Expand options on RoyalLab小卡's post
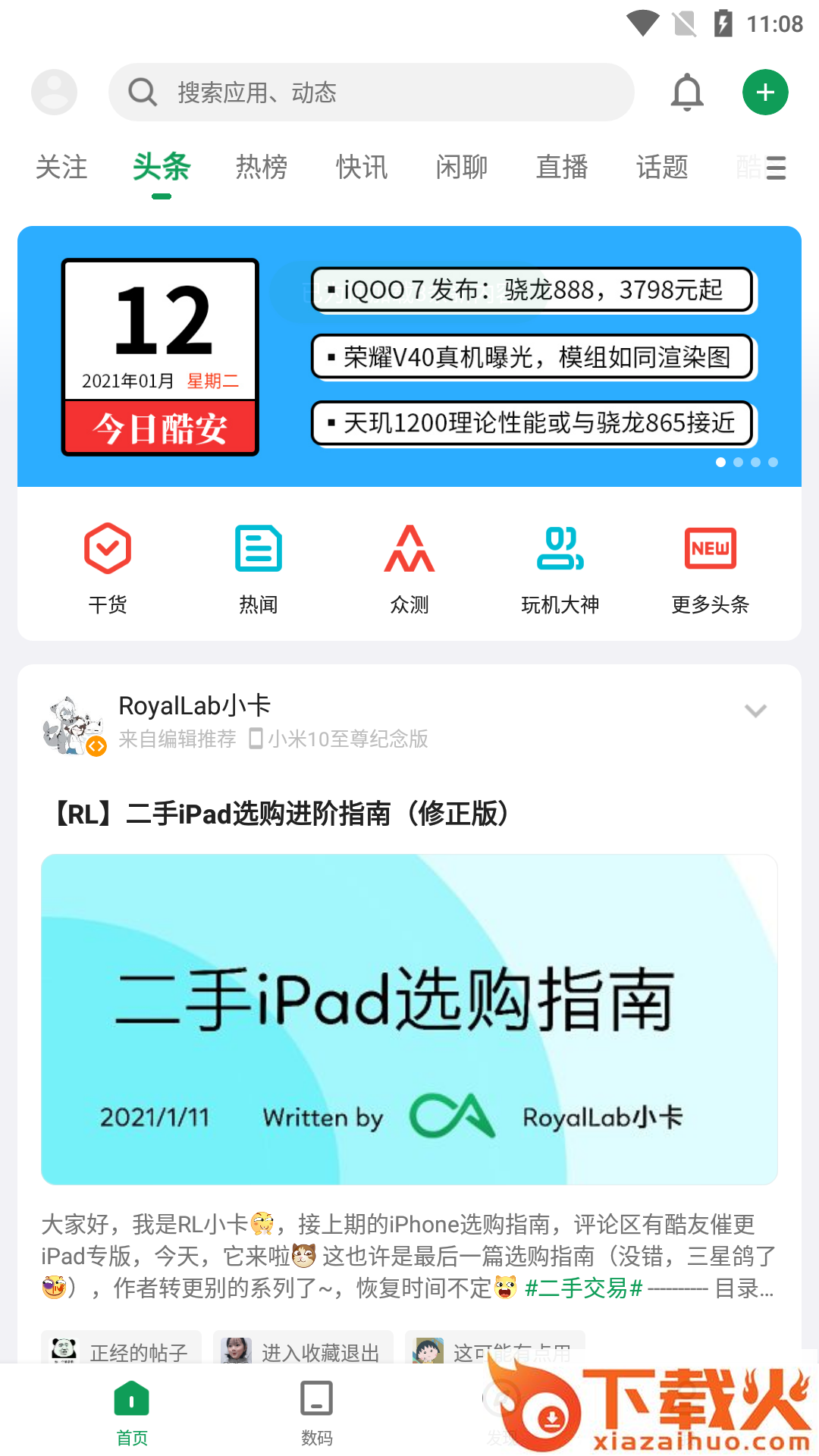 755,711
